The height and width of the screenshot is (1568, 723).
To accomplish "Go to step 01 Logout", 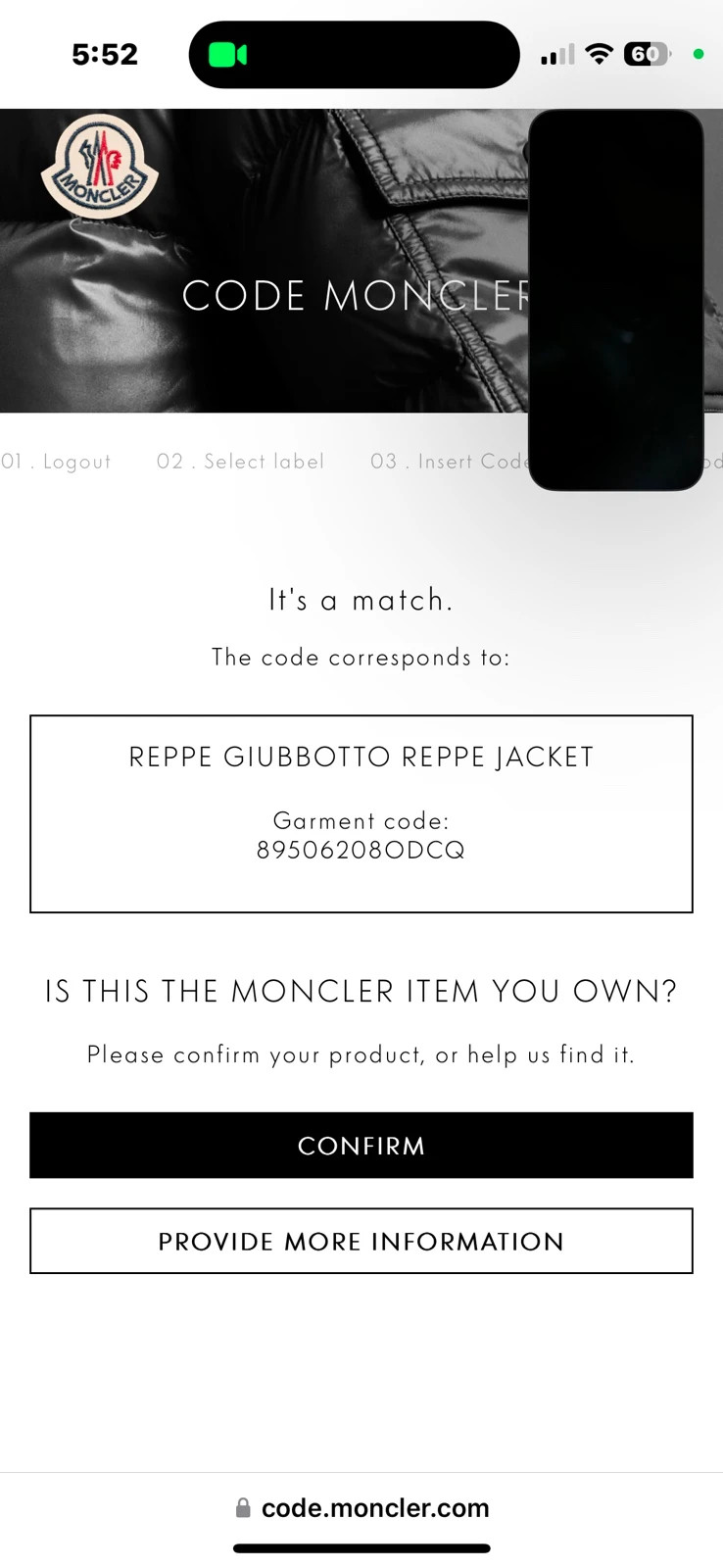I will click(56, 462).
